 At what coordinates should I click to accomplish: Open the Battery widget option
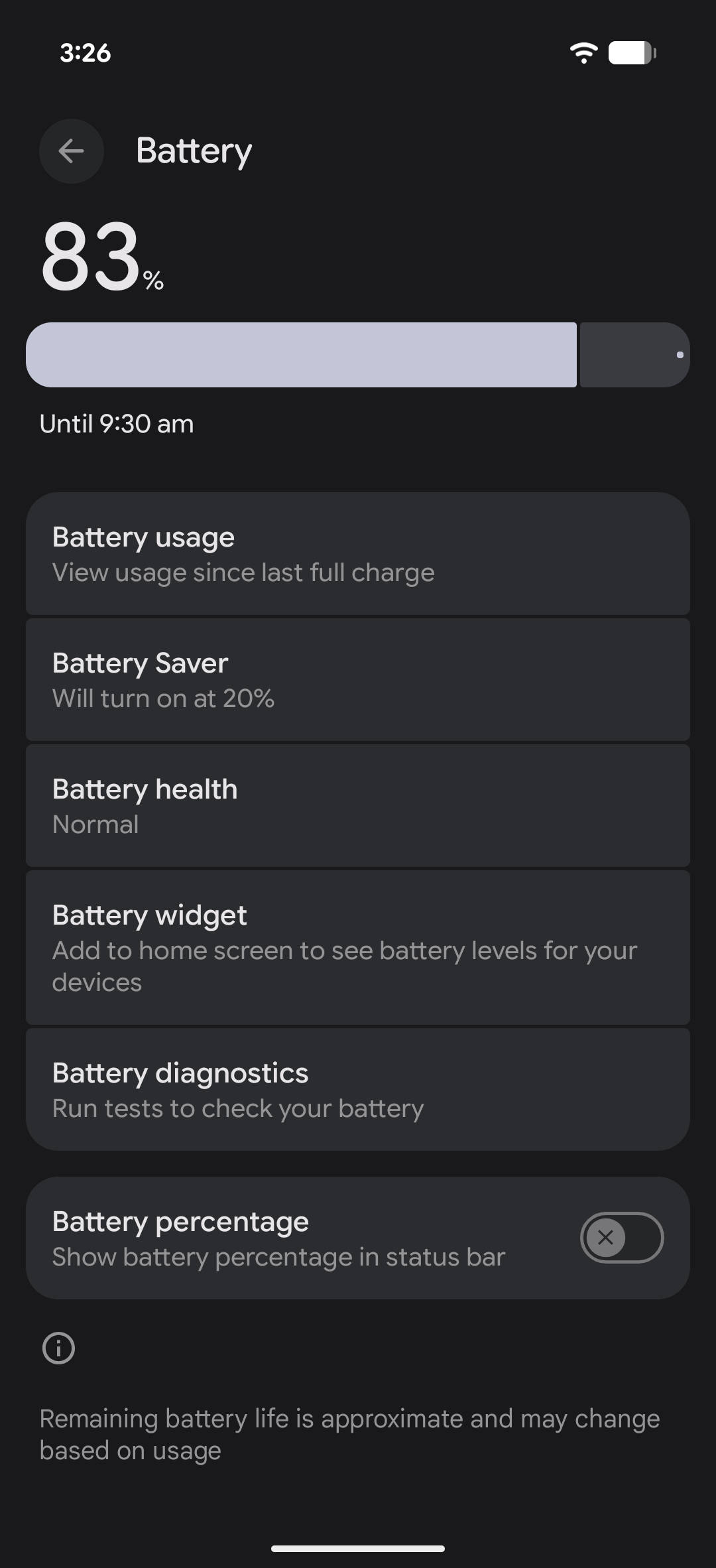coord(358,947)
